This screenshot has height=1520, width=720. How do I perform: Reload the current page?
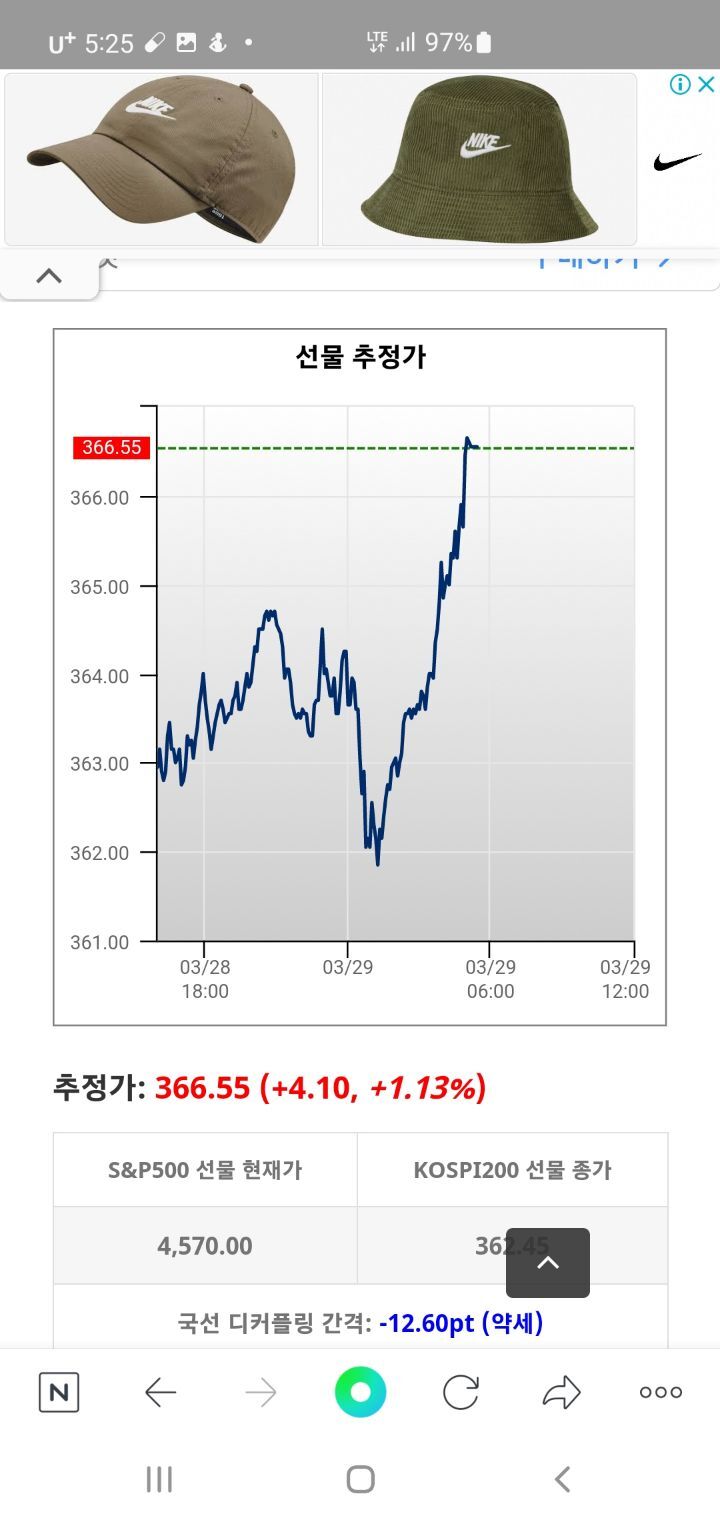click(x=460, y=1392)
